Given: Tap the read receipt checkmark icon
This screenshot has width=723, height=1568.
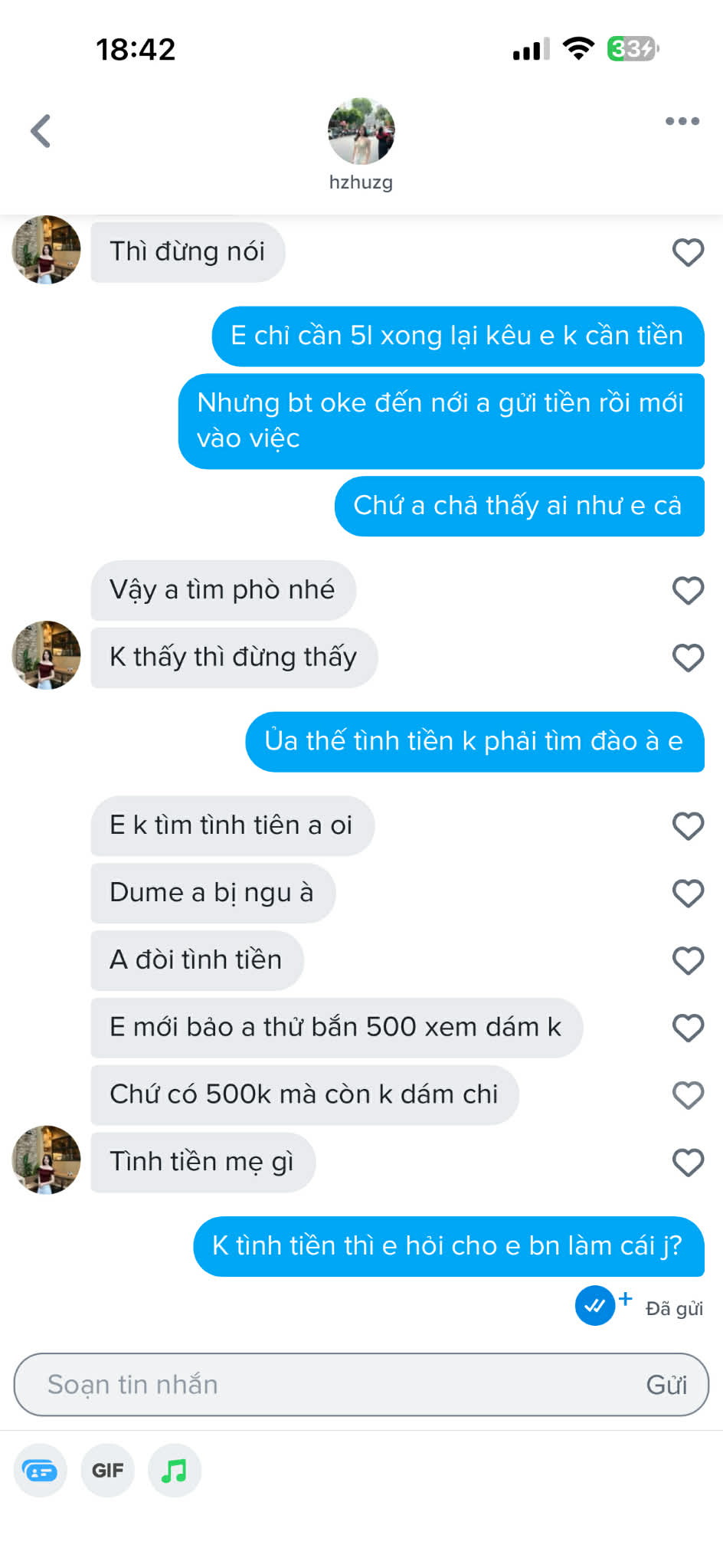Looking at the screenshot, I should pyautogui.click(x=594, y=1305).
